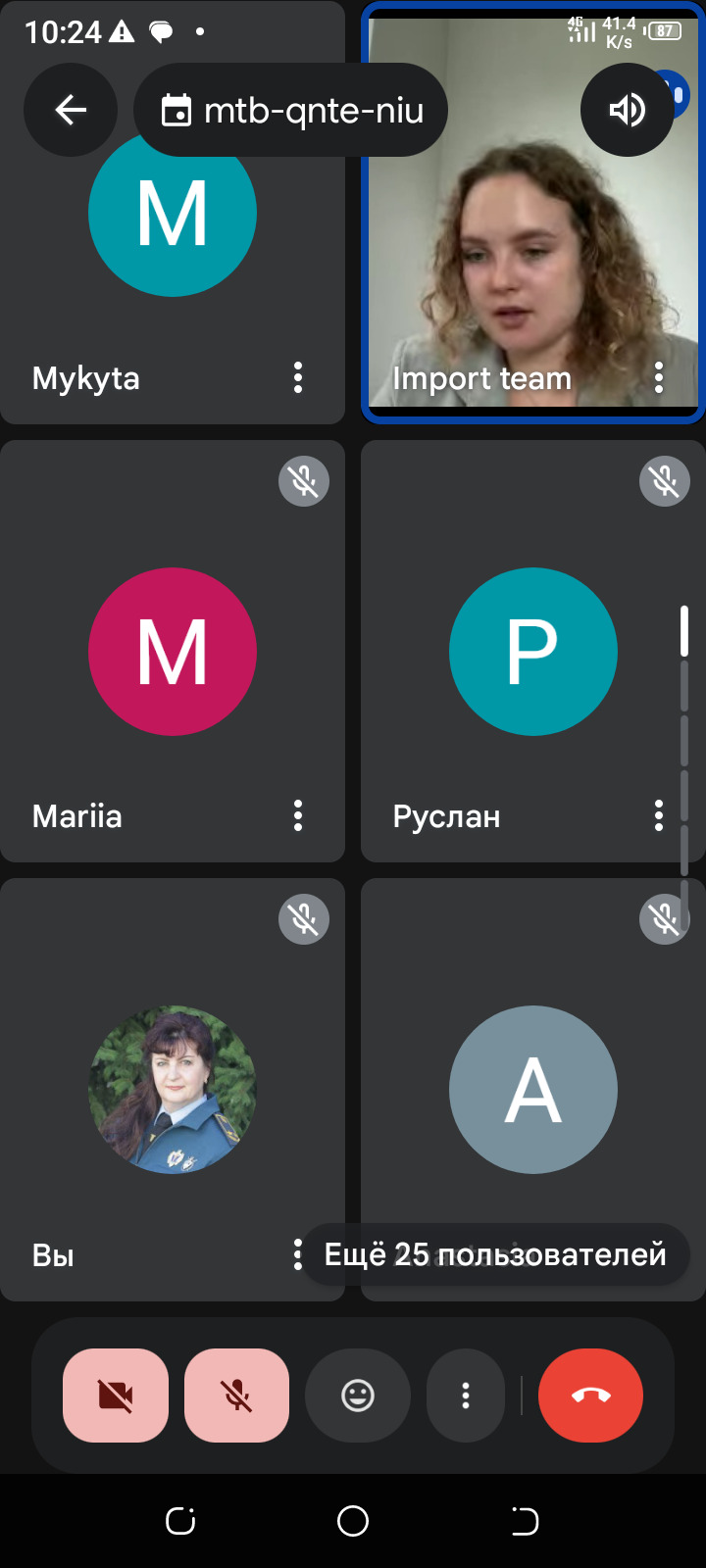Open options menu on Руслан's tile
This screenshot has width=706, height=1568.
coord(659,815)
